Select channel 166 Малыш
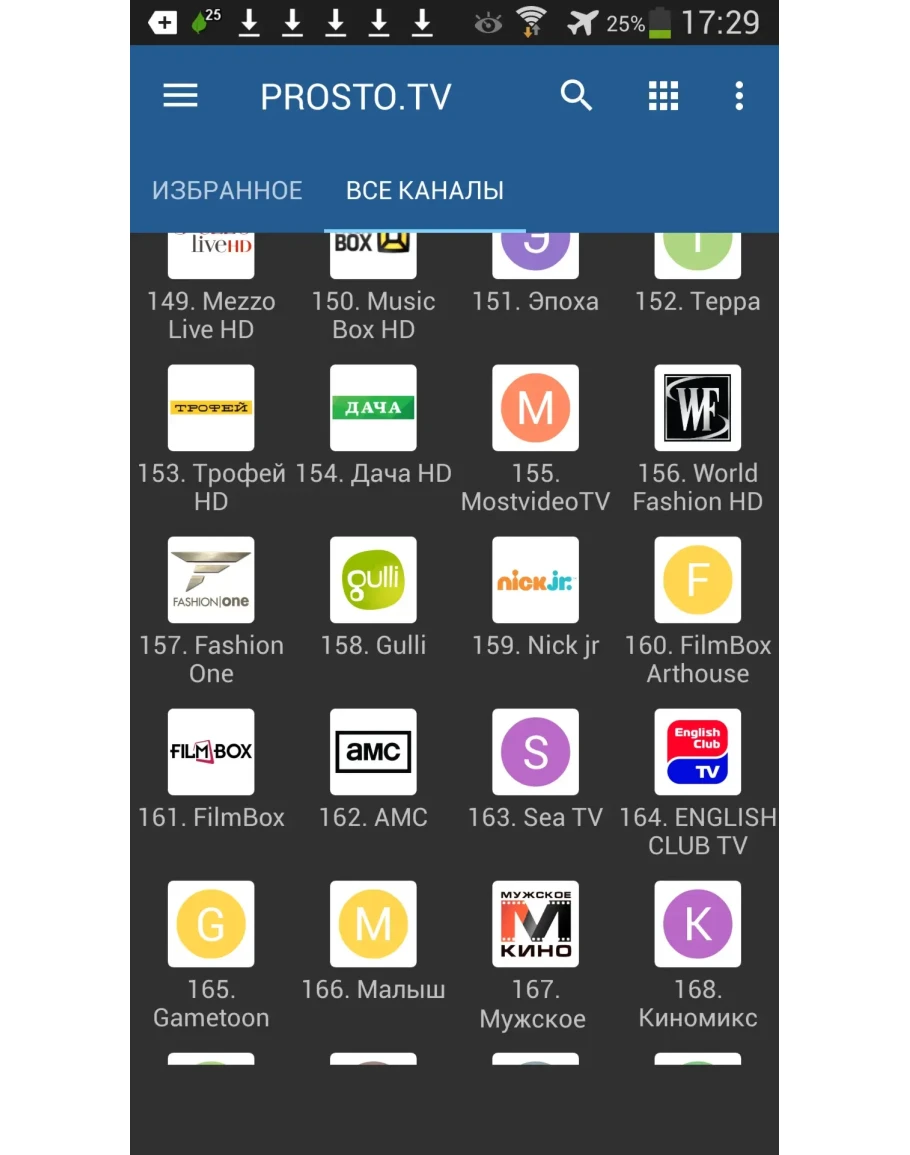 [373, 924]
